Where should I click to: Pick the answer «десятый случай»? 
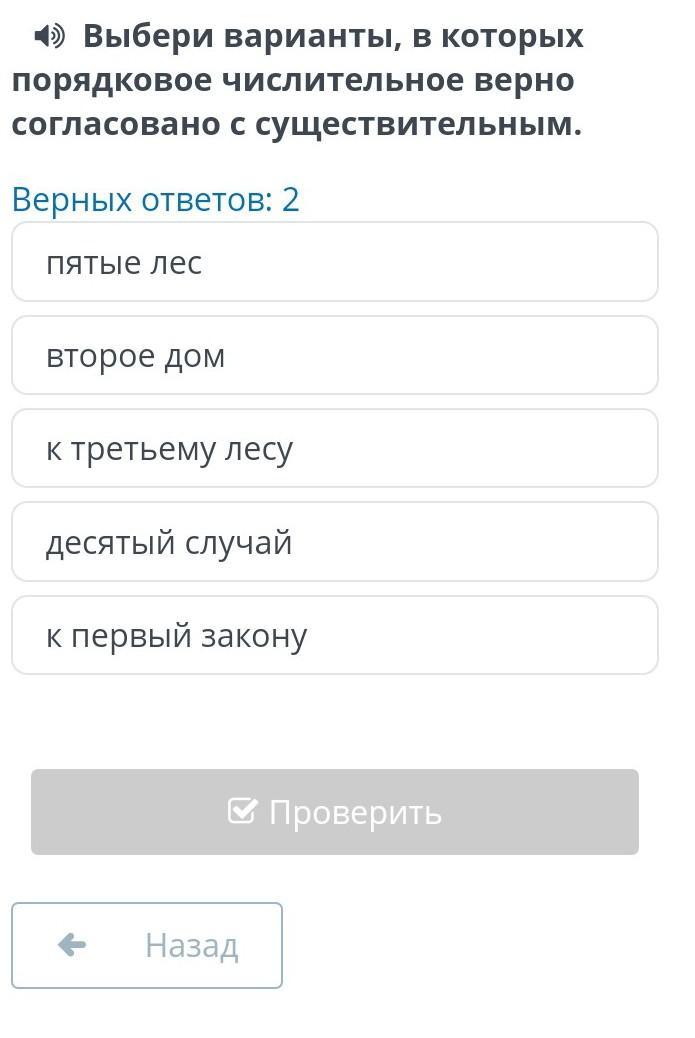(334, 542)
